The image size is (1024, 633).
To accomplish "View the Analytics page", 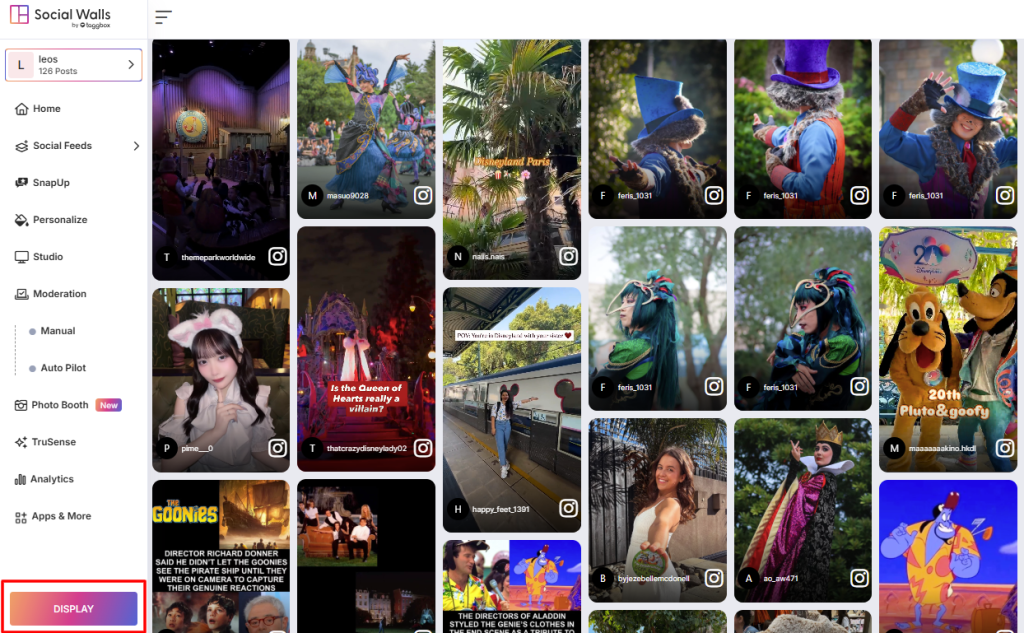I will click(52, 479).
